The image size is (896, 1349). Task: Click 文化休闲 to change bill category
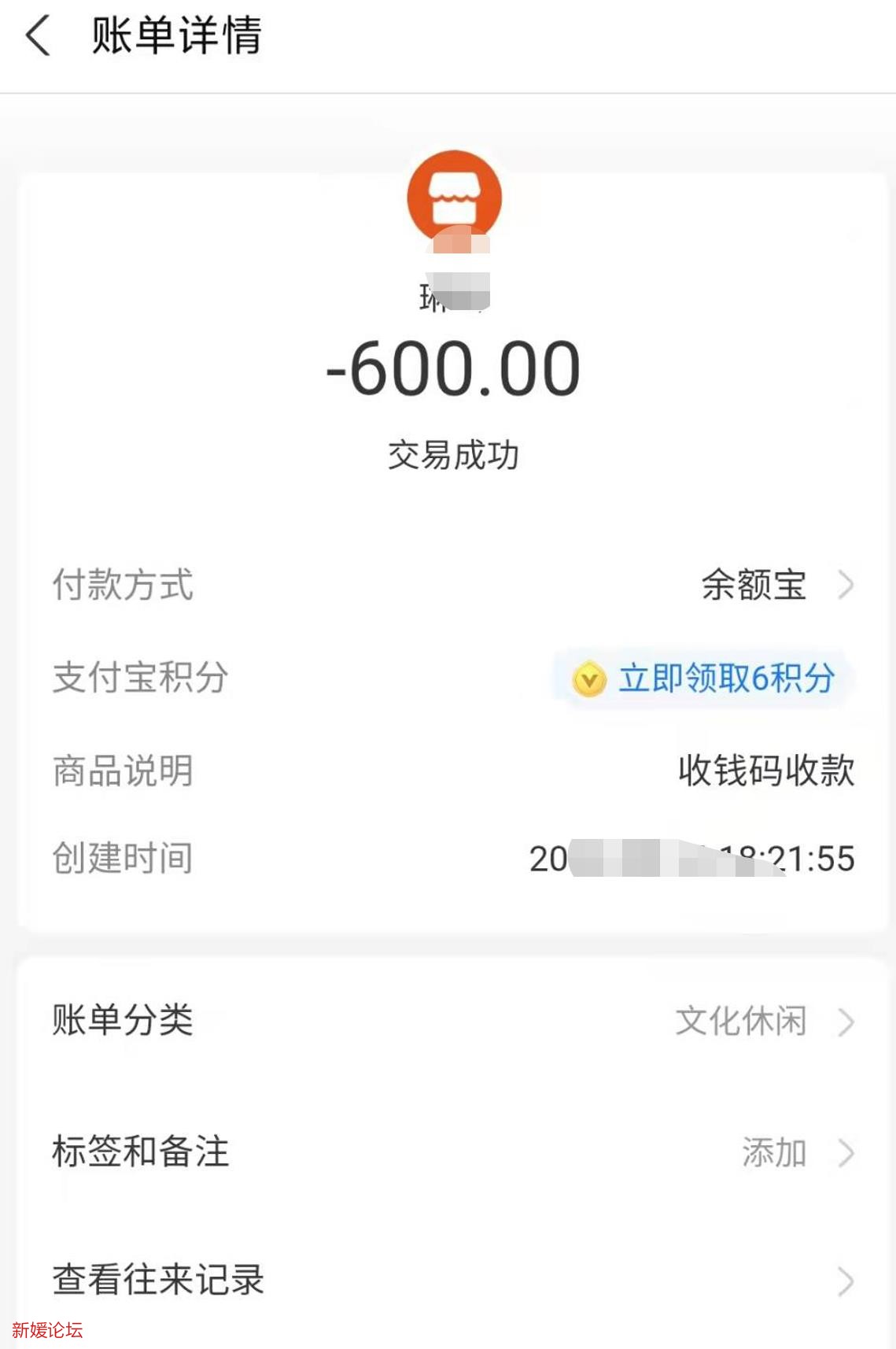point(742,1022)
